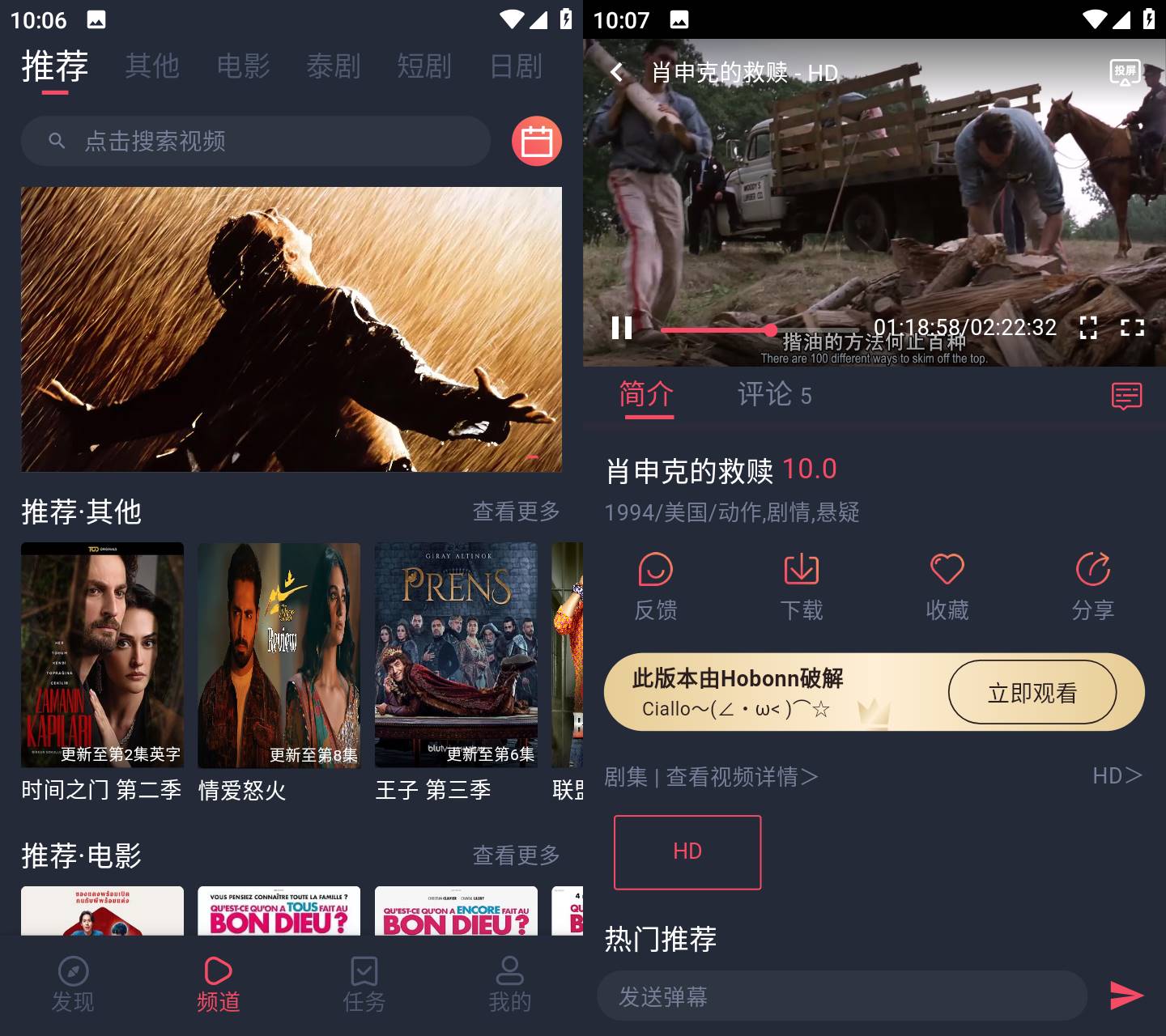Add the movie to 收藏 favorites
This screenshot has width=1166, height=1036.
tap(947, 585)
